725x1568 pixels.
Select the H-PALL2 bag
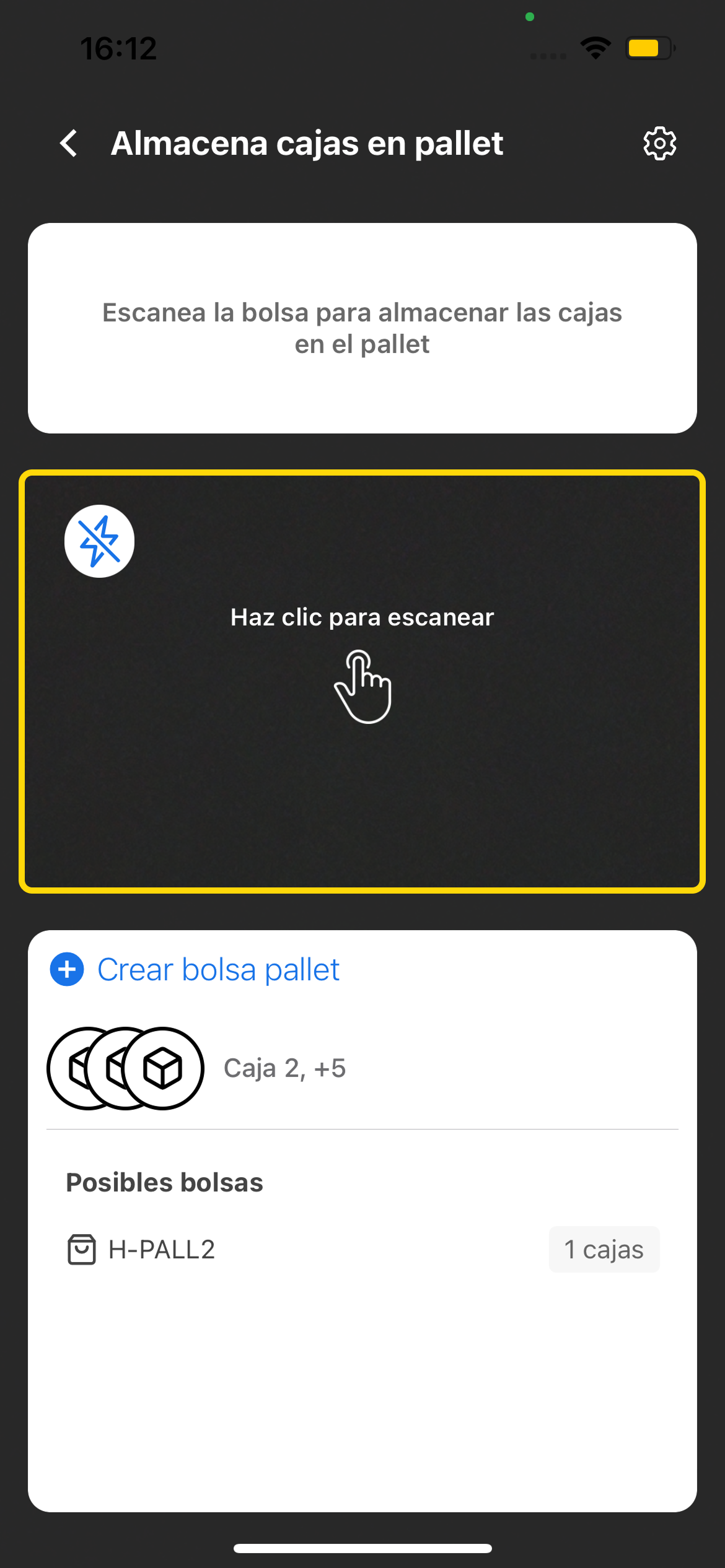161,1250
